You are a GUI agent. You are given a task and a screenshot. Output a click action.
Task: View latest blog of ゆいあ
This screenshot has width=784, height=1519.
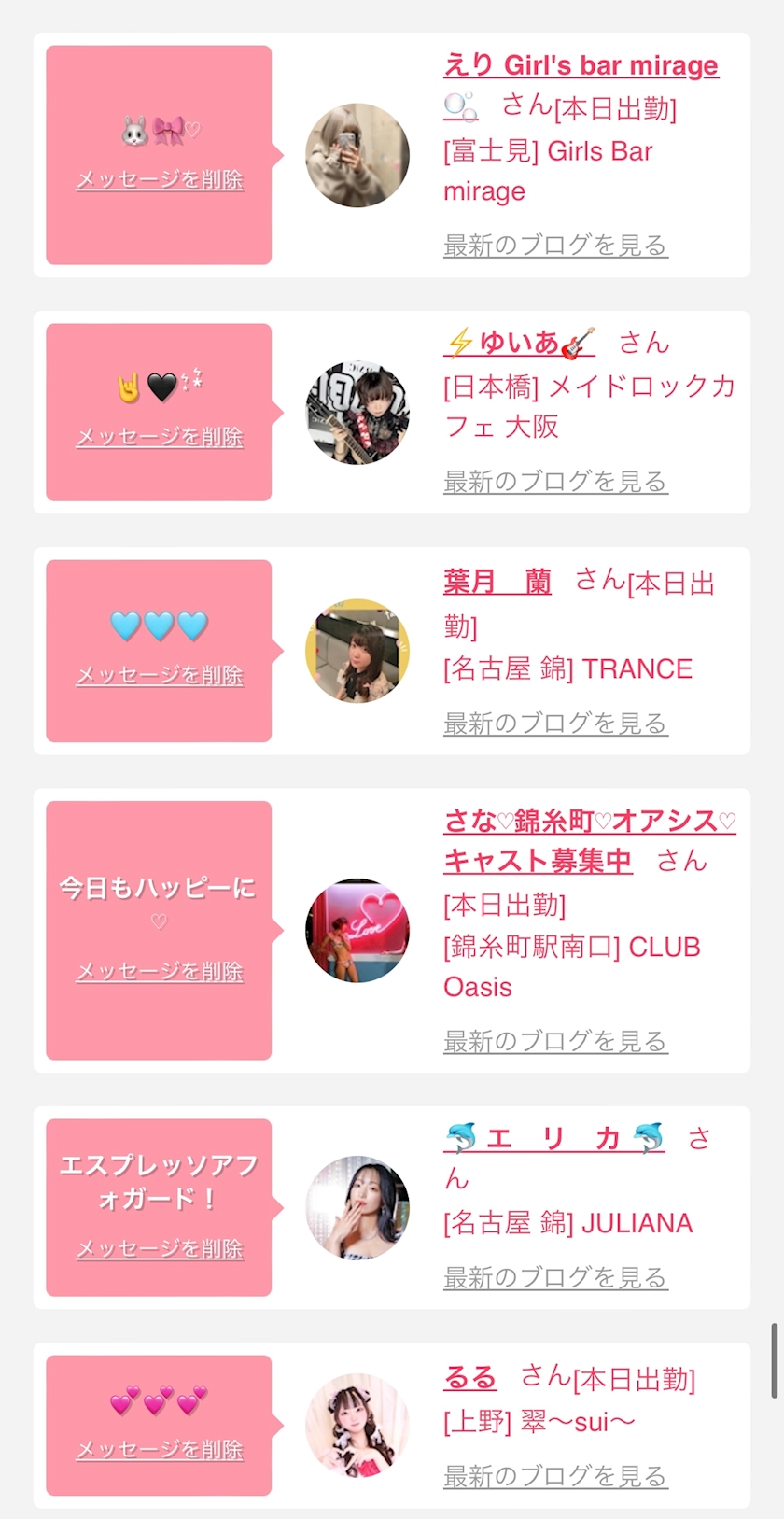[x=555, y=482]
